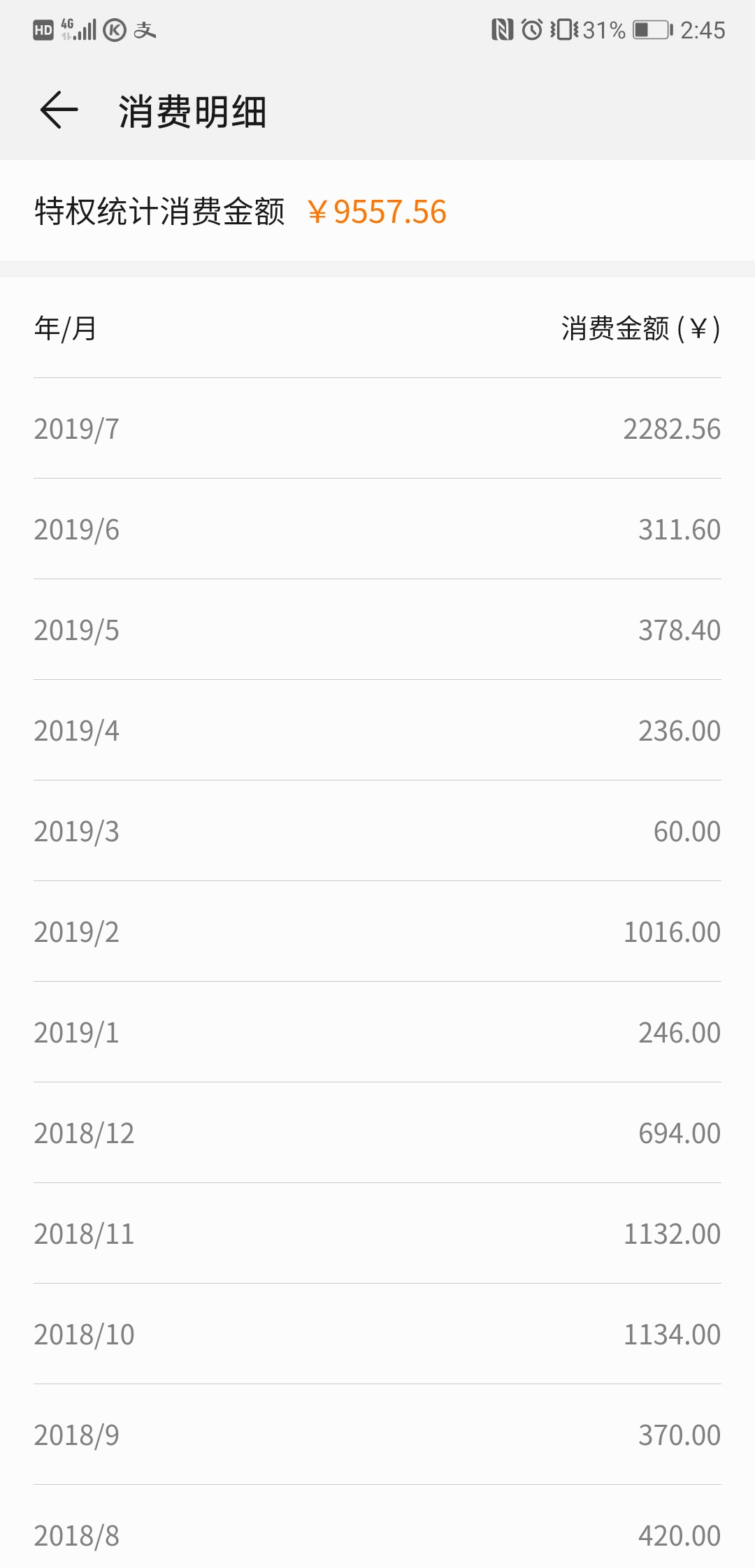The width and height of the screenshot is (755, 1568).
Task: Go back from the 消费明细 page
Action: [59, 110]
